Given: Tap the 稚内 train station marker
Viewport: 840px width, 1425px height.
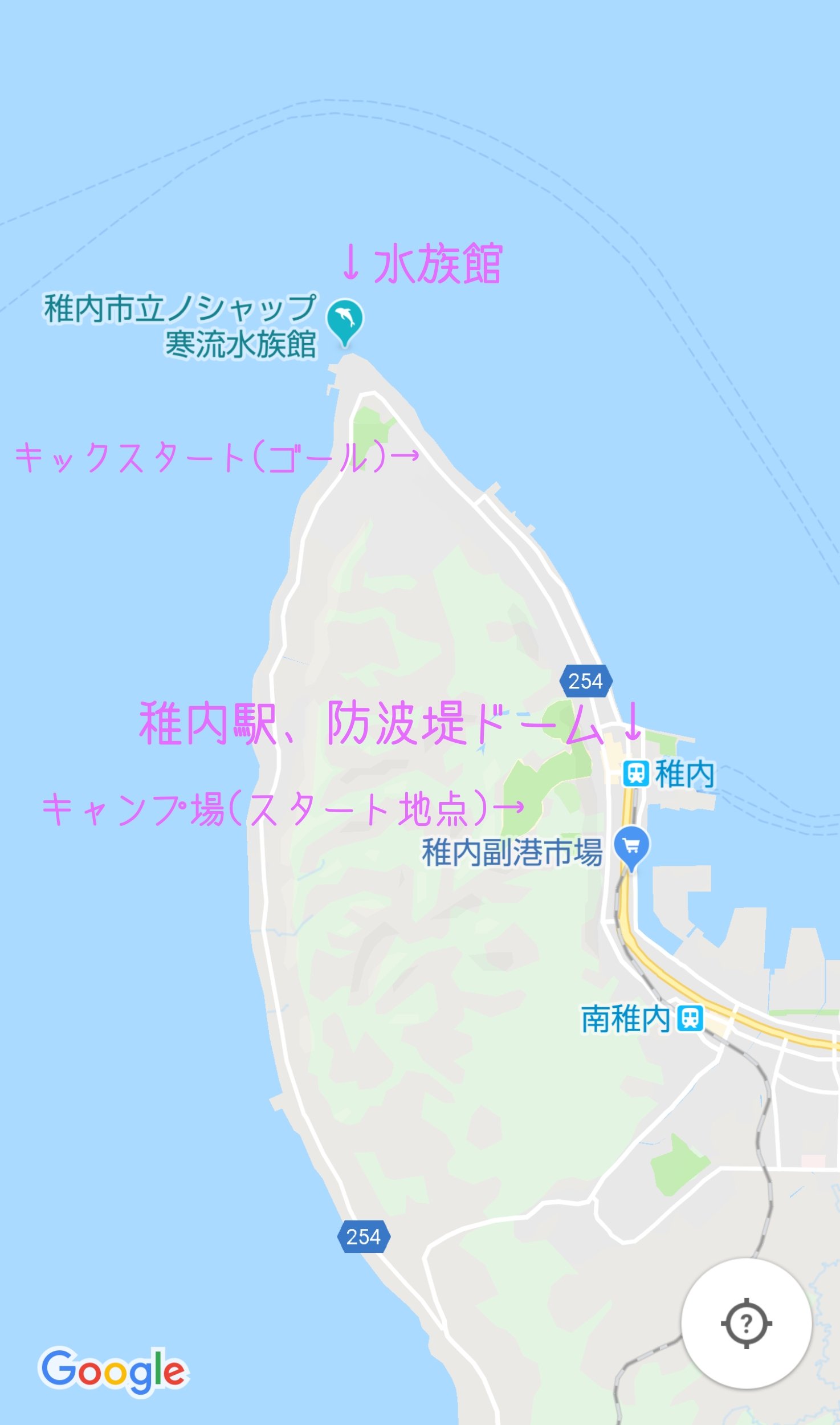Looking at the screenshot, I should 635,774.
